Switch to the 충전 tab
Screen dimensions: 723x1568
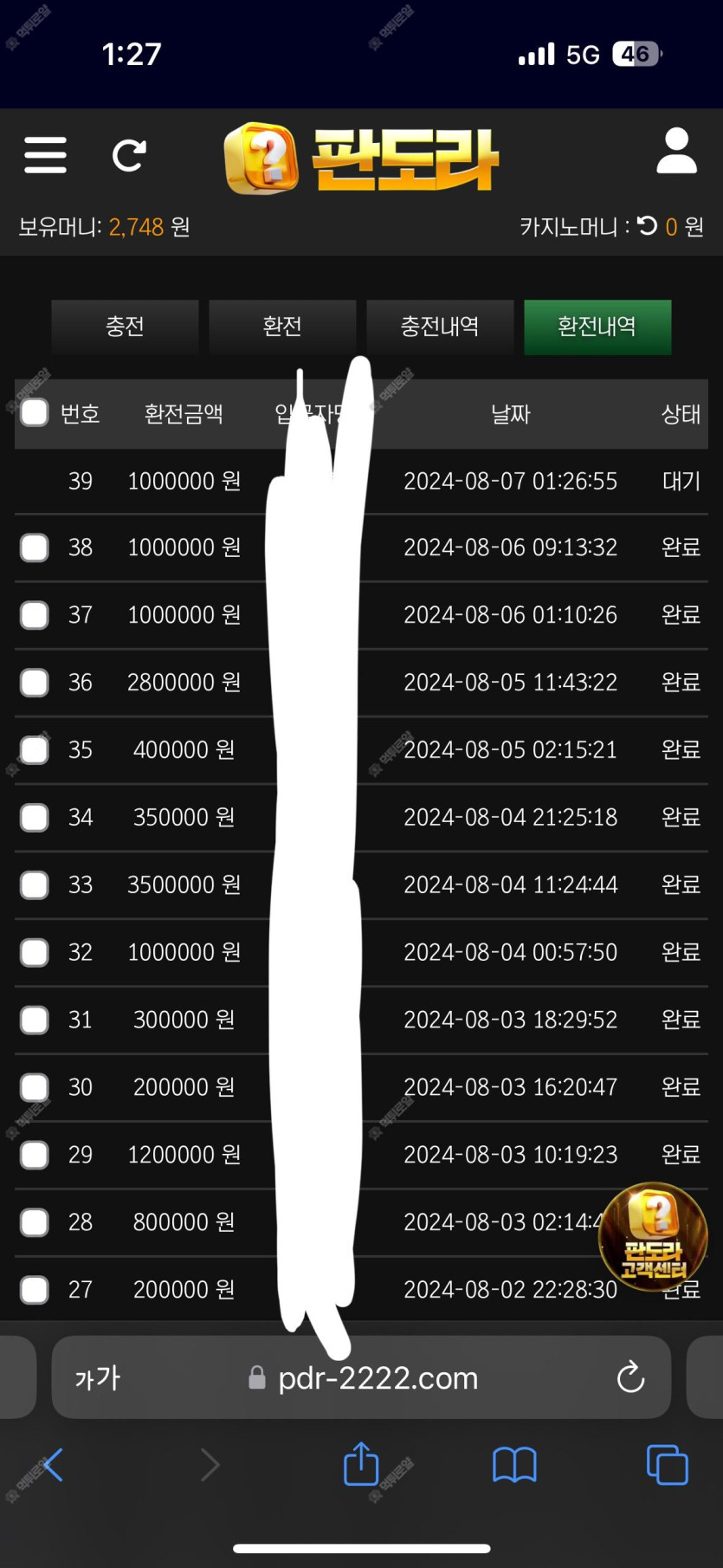pos(125,327)
